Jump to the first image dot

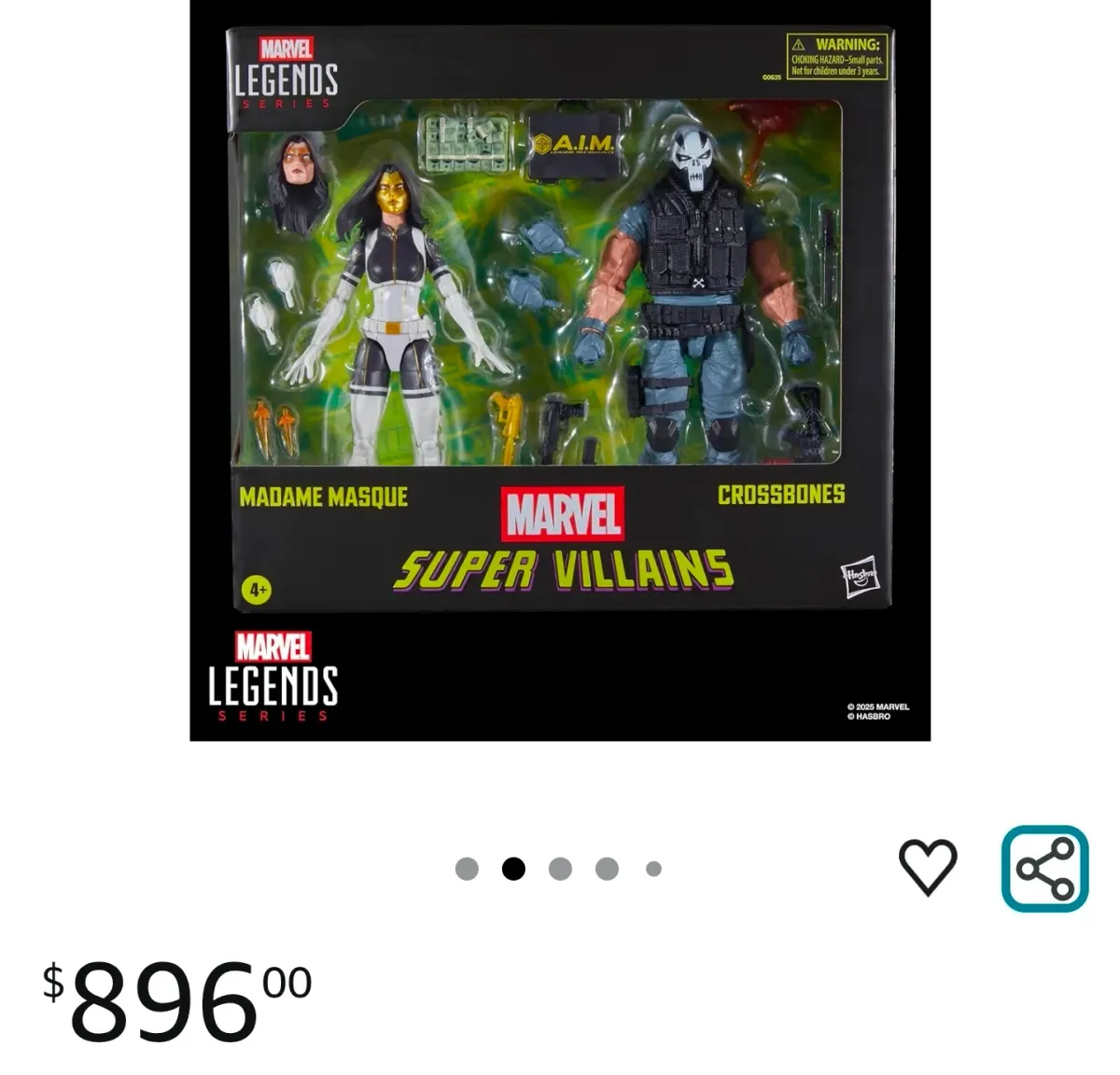click(467, 869)
